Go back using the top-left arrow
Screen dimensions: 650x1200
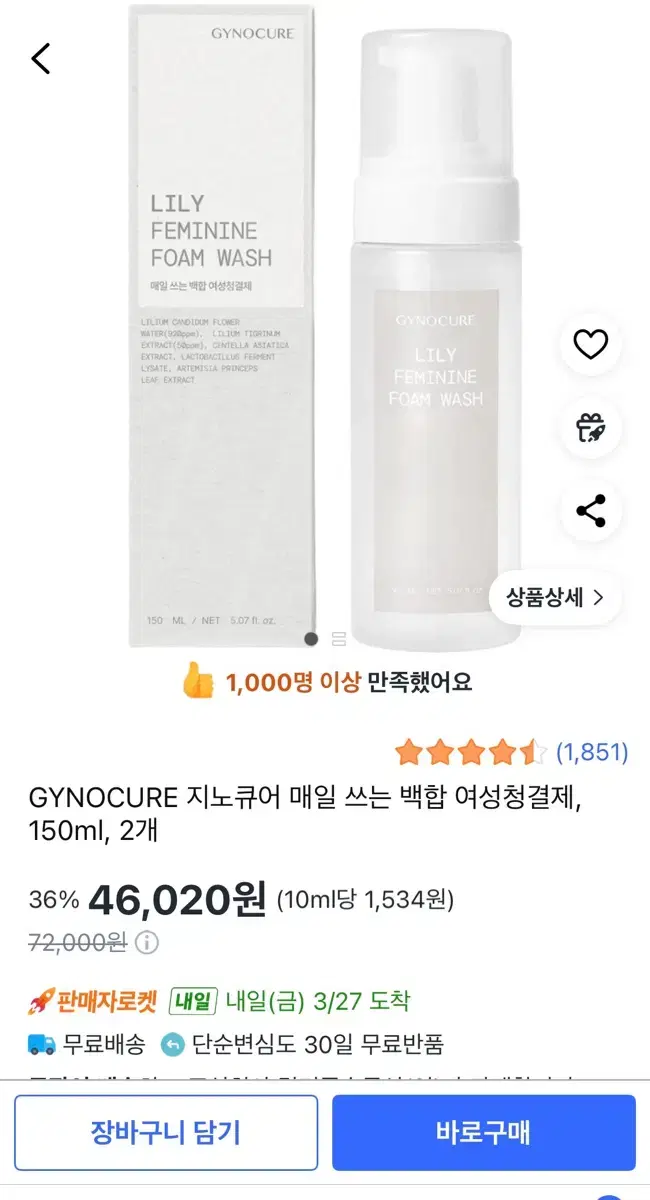pos(40,59)
